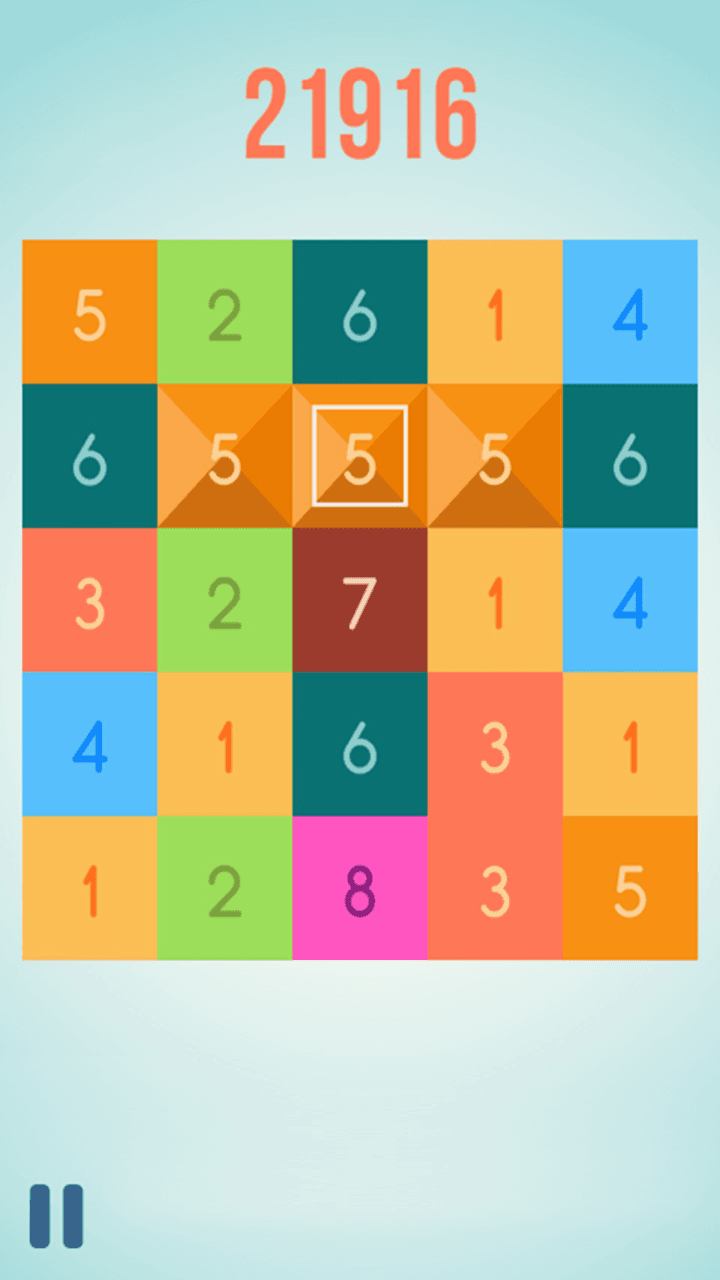The height and width of the screenshot is (1280, 720).
Task: Select the green 2 in the bottom row
Action: tap(224, 890)
